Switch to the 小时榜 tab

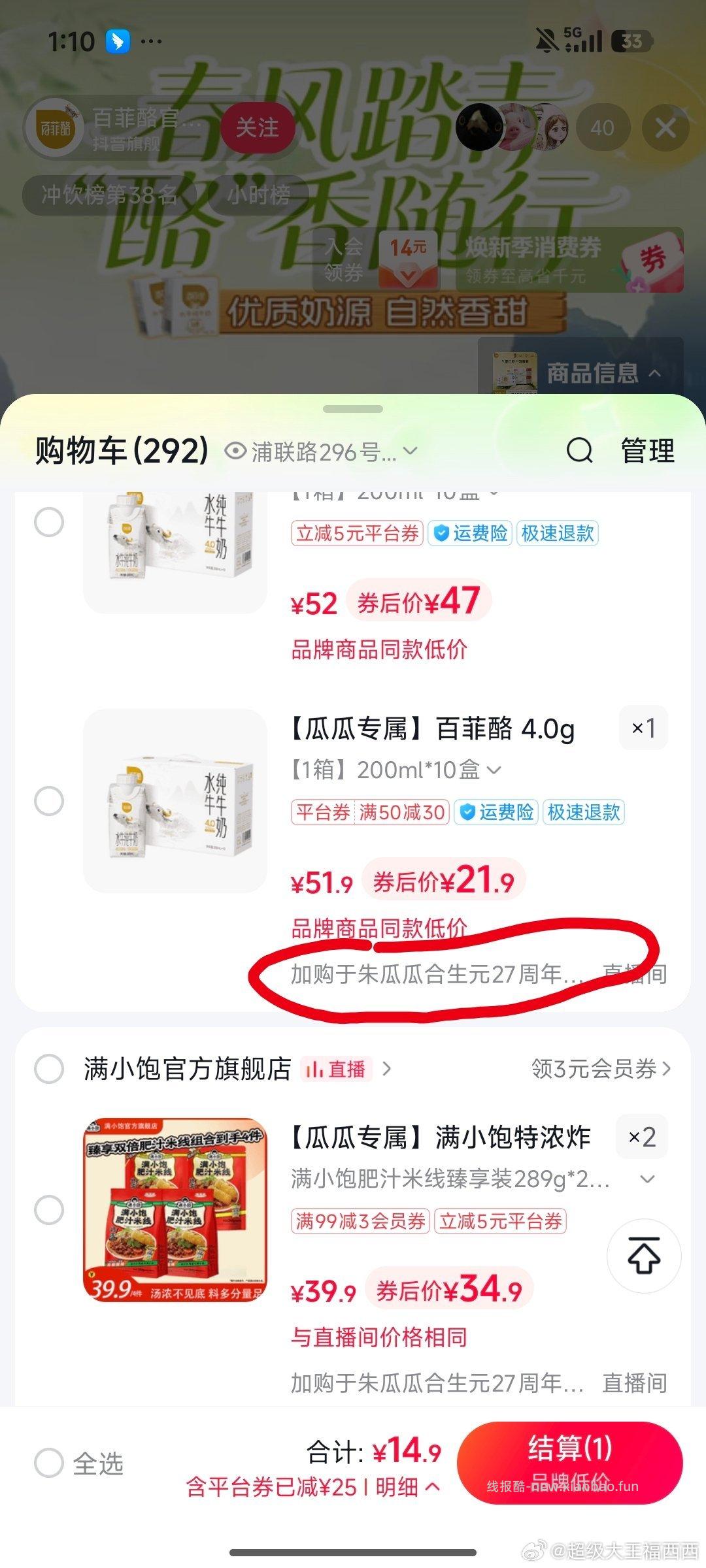[260, 195]
